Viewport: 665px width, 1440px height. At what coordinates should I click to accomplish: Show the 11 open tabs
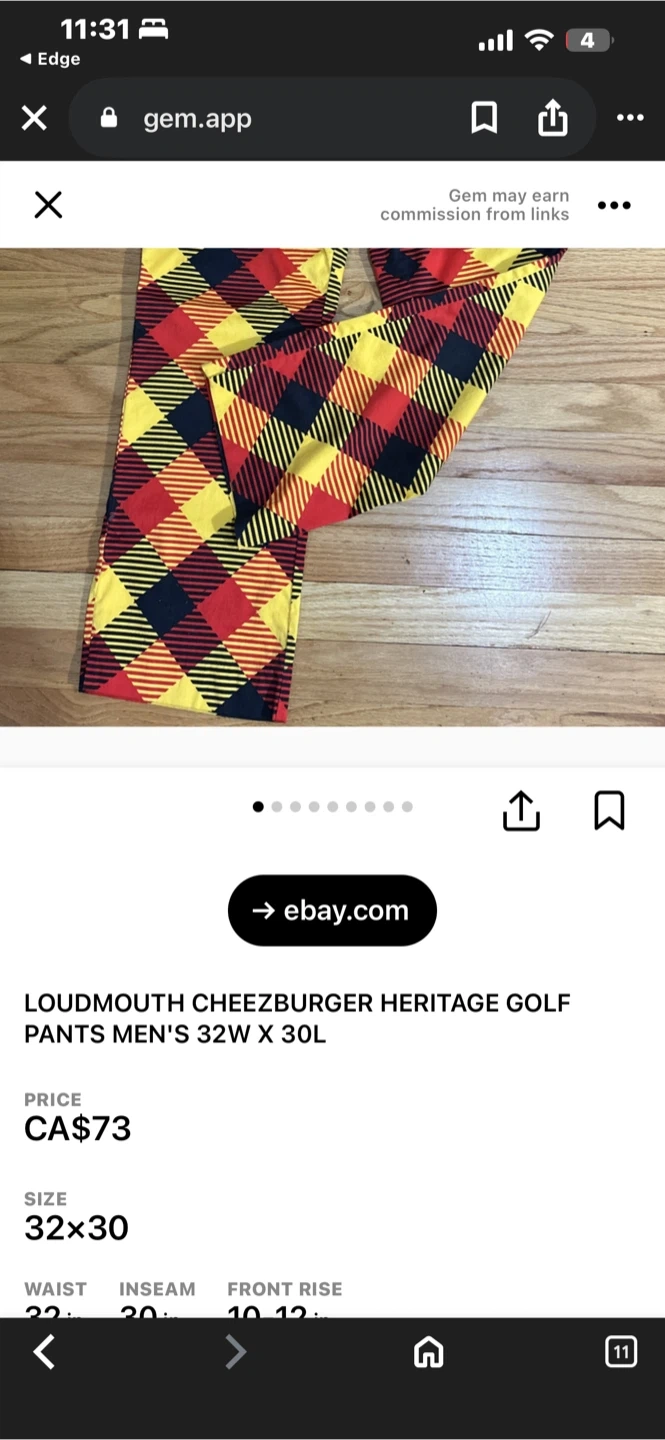[x=620, y=1353]
